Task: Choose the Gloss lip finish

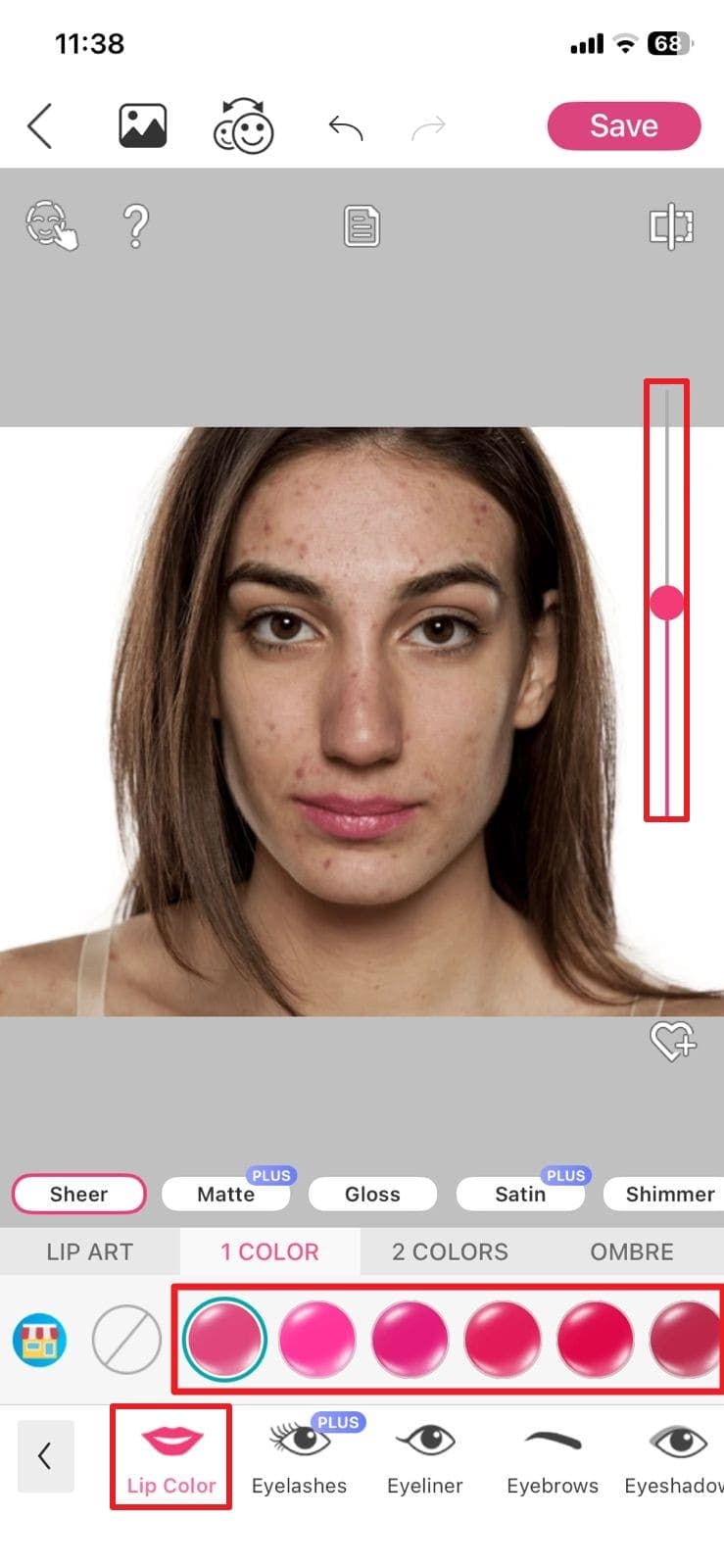Action: tap(372, 1194)
